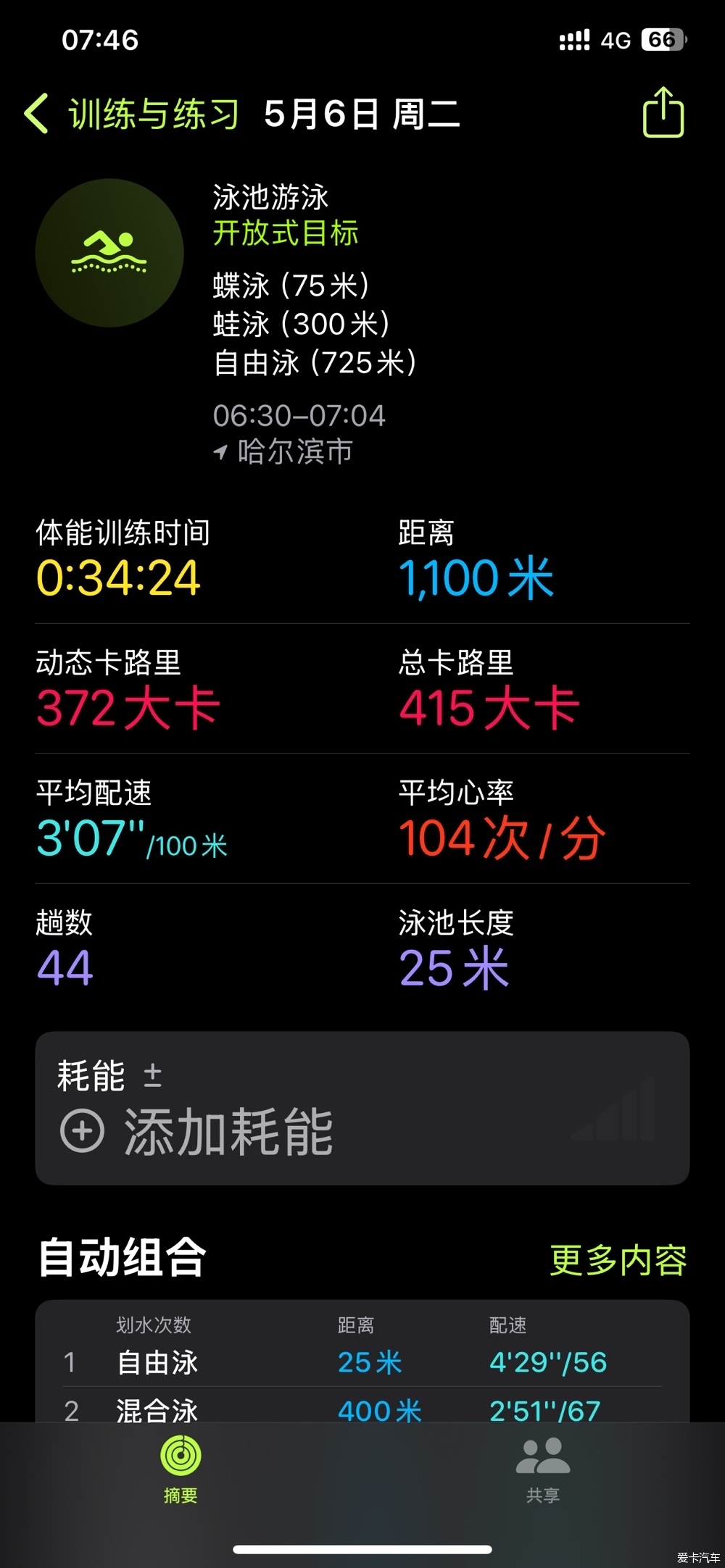Share this swimming workout
The width and height of the screenshot is (725, 1568).
[x=663, y=113]
